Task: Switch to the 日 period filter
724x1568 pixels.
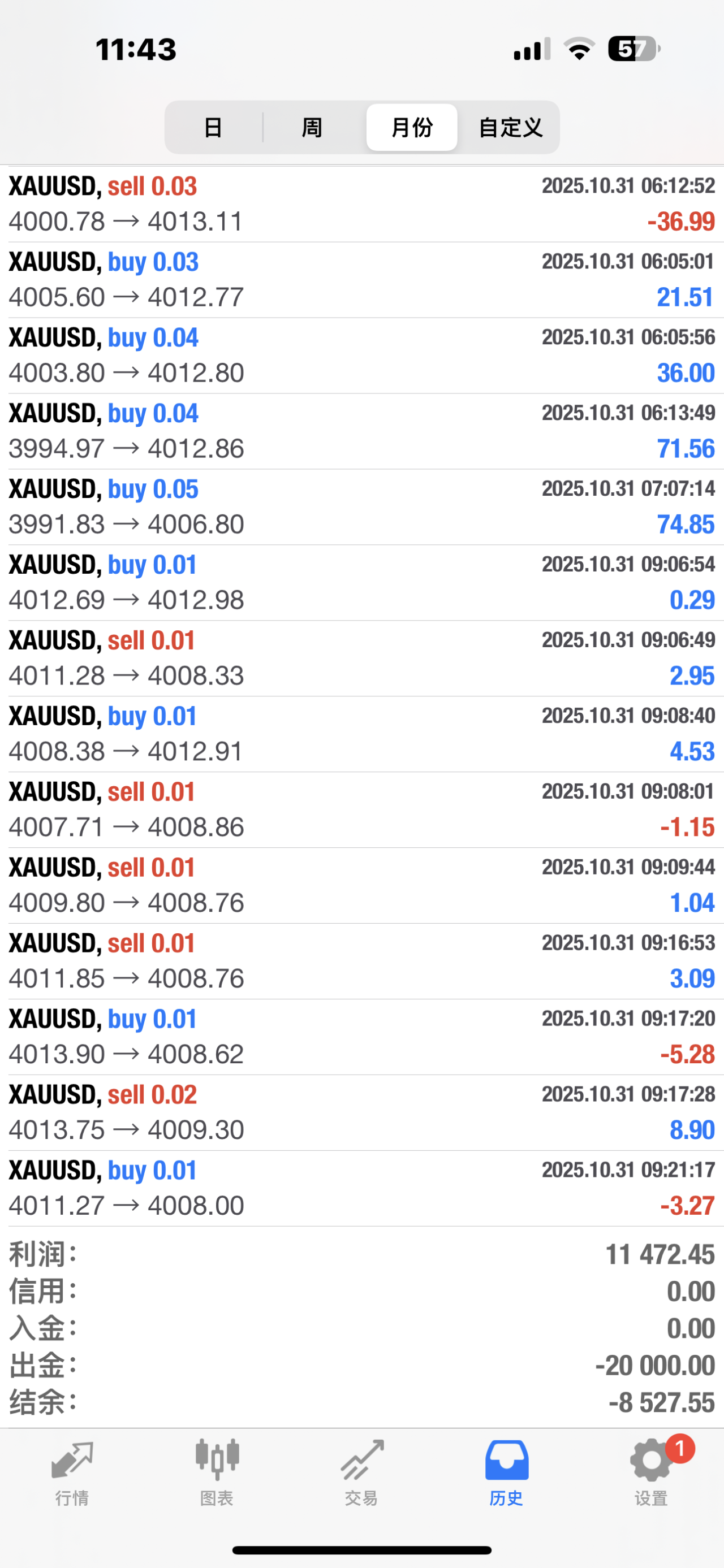Action: point(213,127)
